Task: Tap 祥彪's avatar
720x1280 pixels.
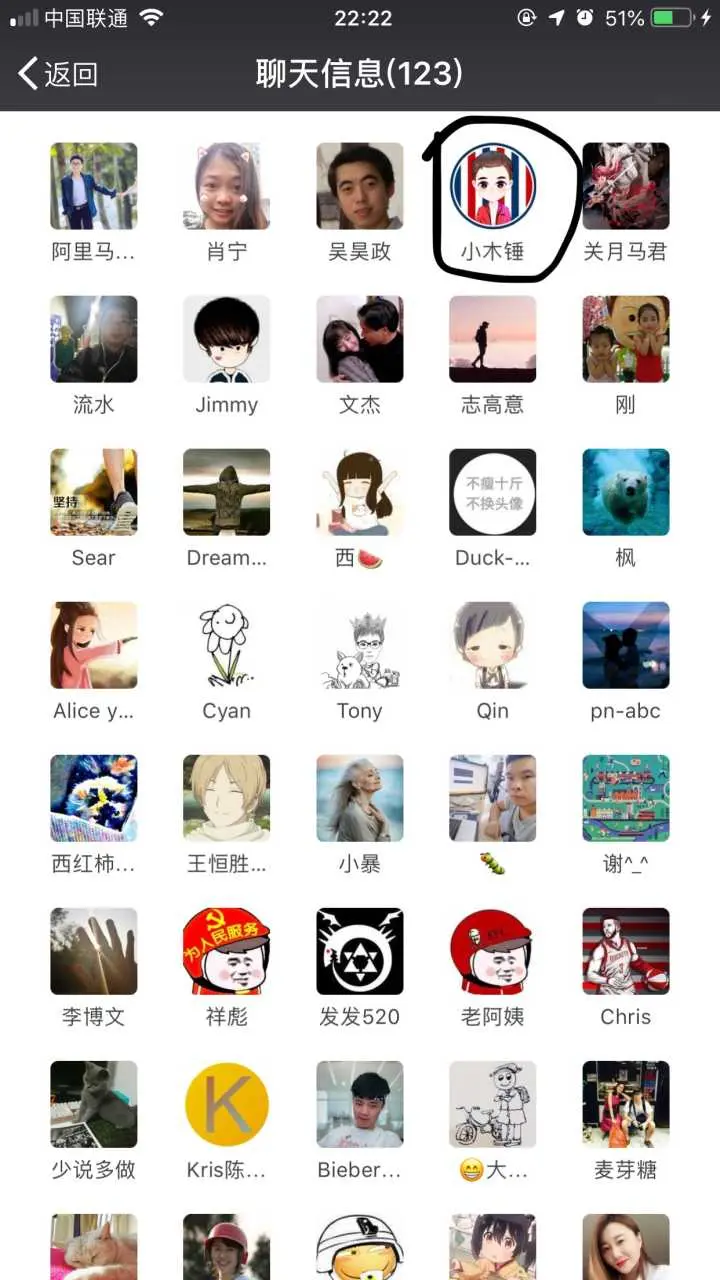Action: tap(227, 951)
